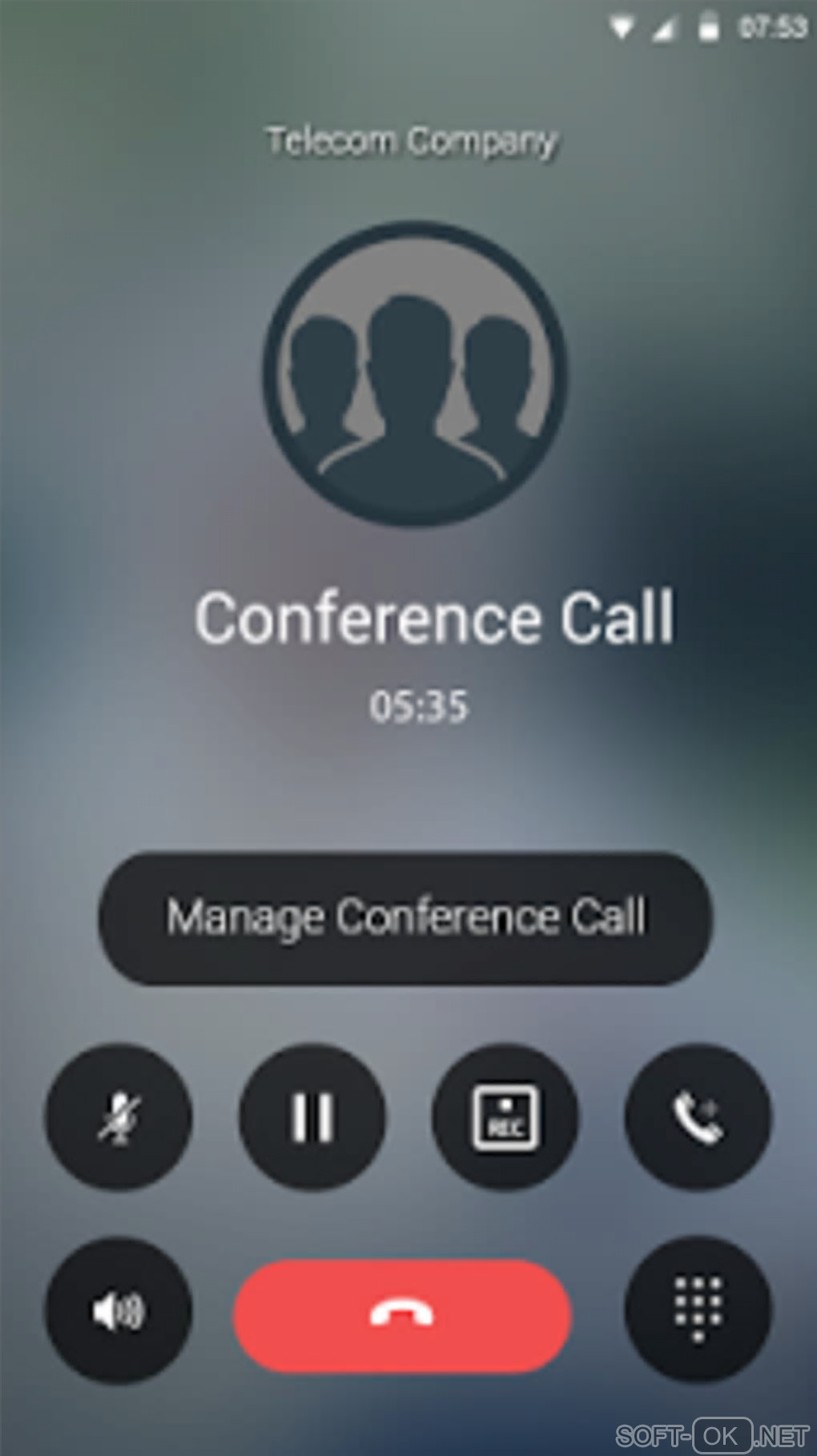Mute the microphone
This screenshot has height=1456, width=817.
[x=119, y=1116]
